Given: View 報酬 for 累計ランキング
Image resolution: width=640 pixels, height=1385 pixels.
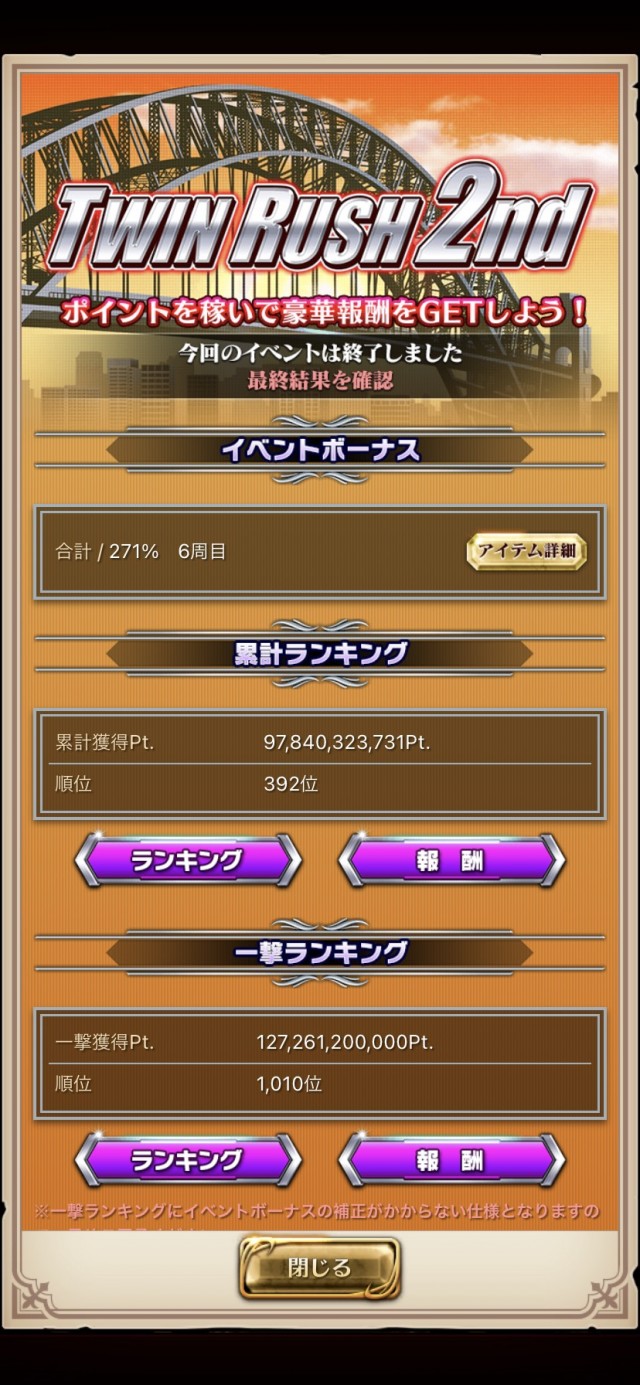Looking at the screenshot, I should tap(451, 860).
